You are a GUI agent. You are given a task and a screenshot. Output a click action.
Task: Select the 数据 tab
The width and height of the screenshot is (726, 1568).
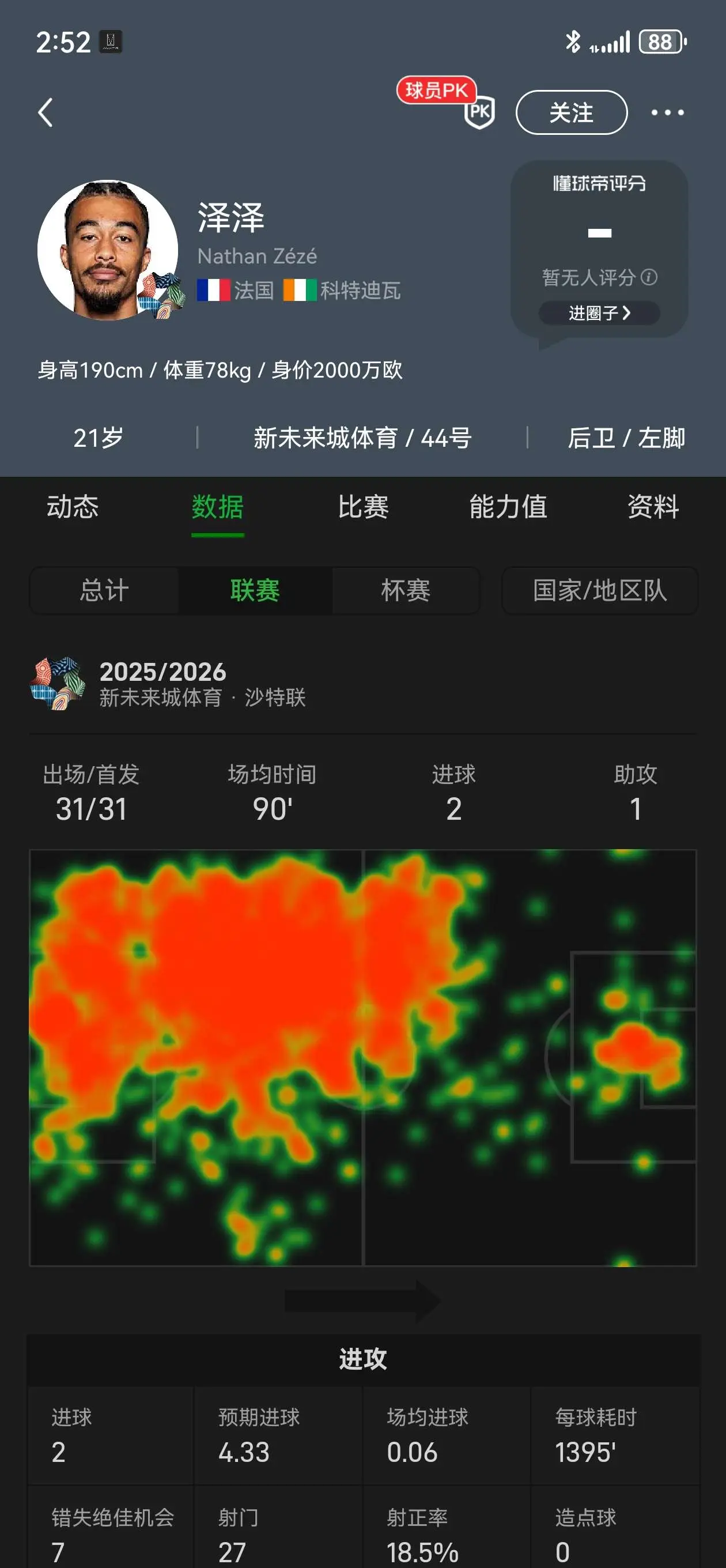click(217, 507)
